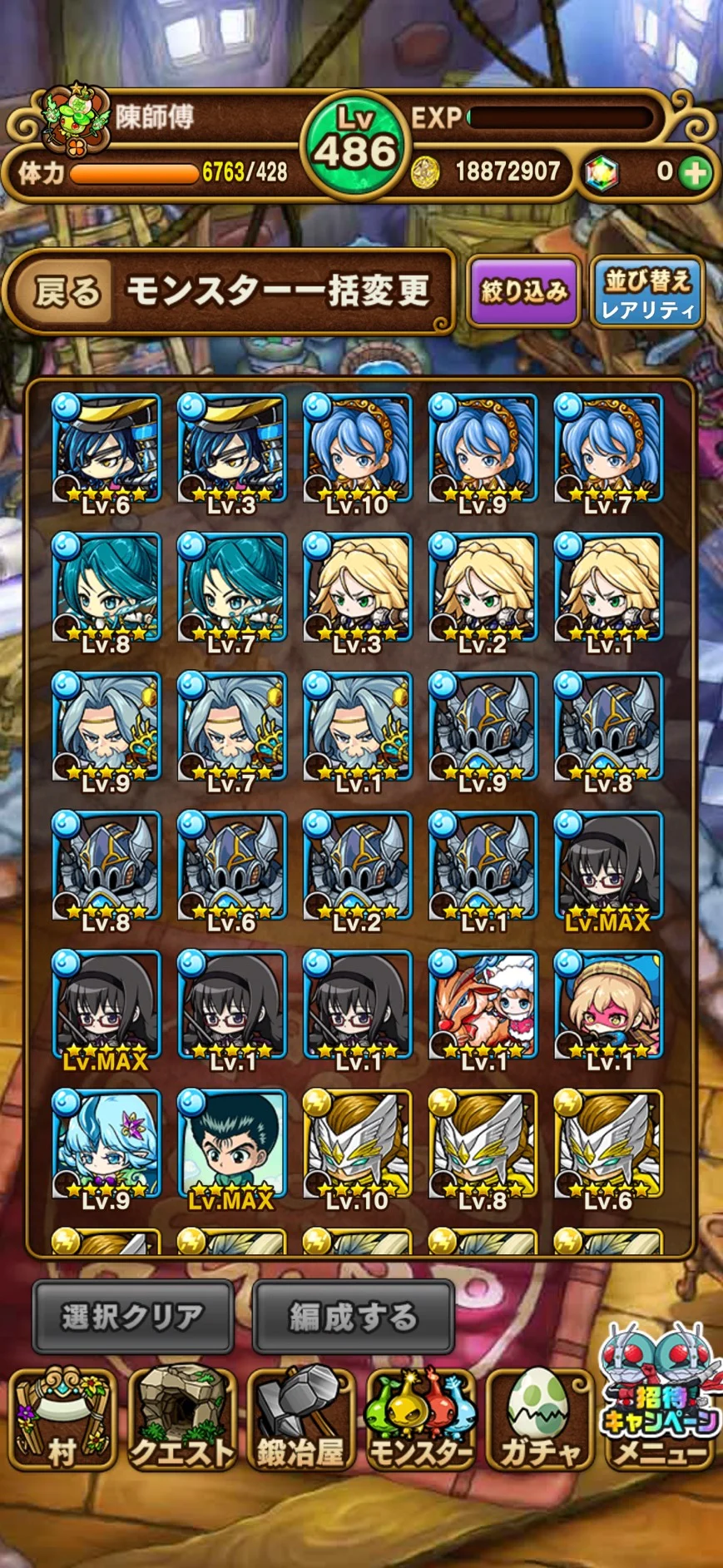
Task: Select the Christmas reindeer monster at Lv.1
Action: click(483, 1005)
